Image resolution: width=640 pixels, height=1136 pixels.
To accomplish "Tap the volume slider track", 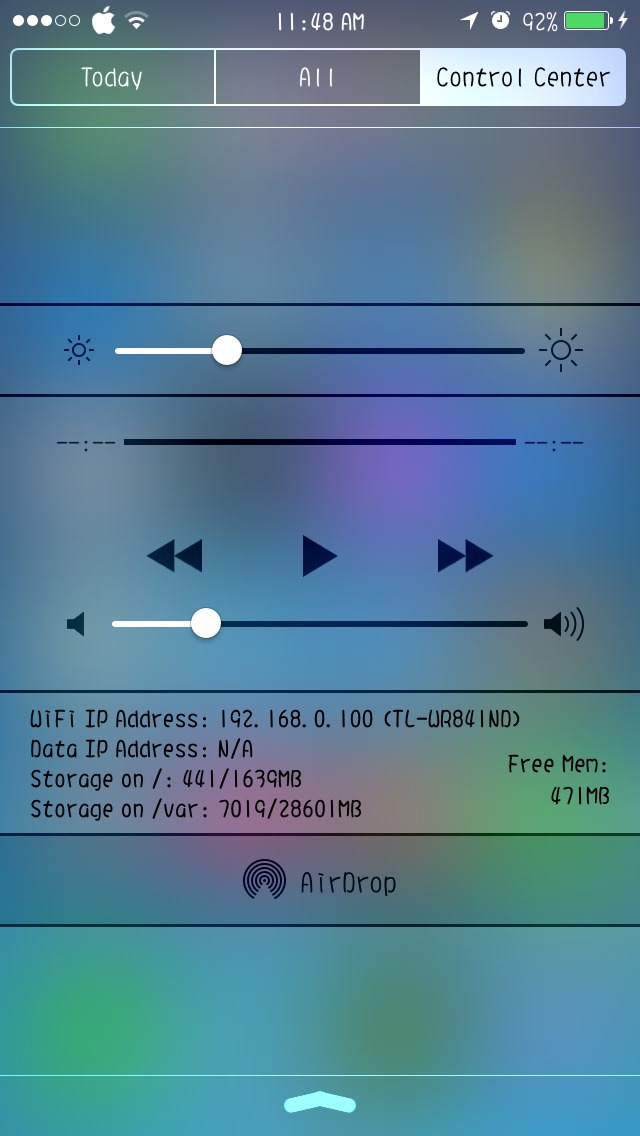I will click(320, 624).
